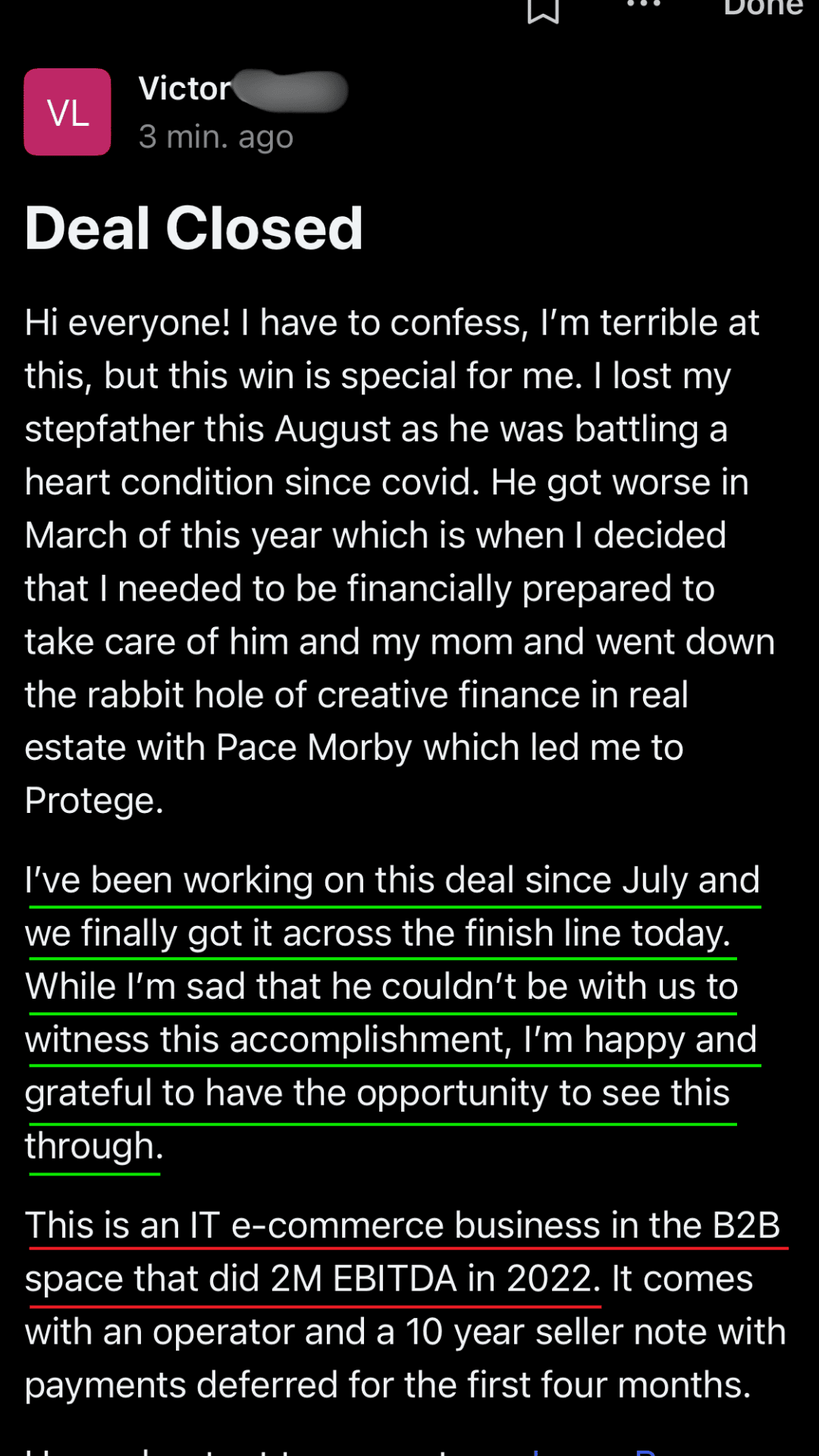Image resolution: width=819 pixels, height=1456 pixels.
Task: View author Victor's profile by name
Action: (x=184, y=89)
